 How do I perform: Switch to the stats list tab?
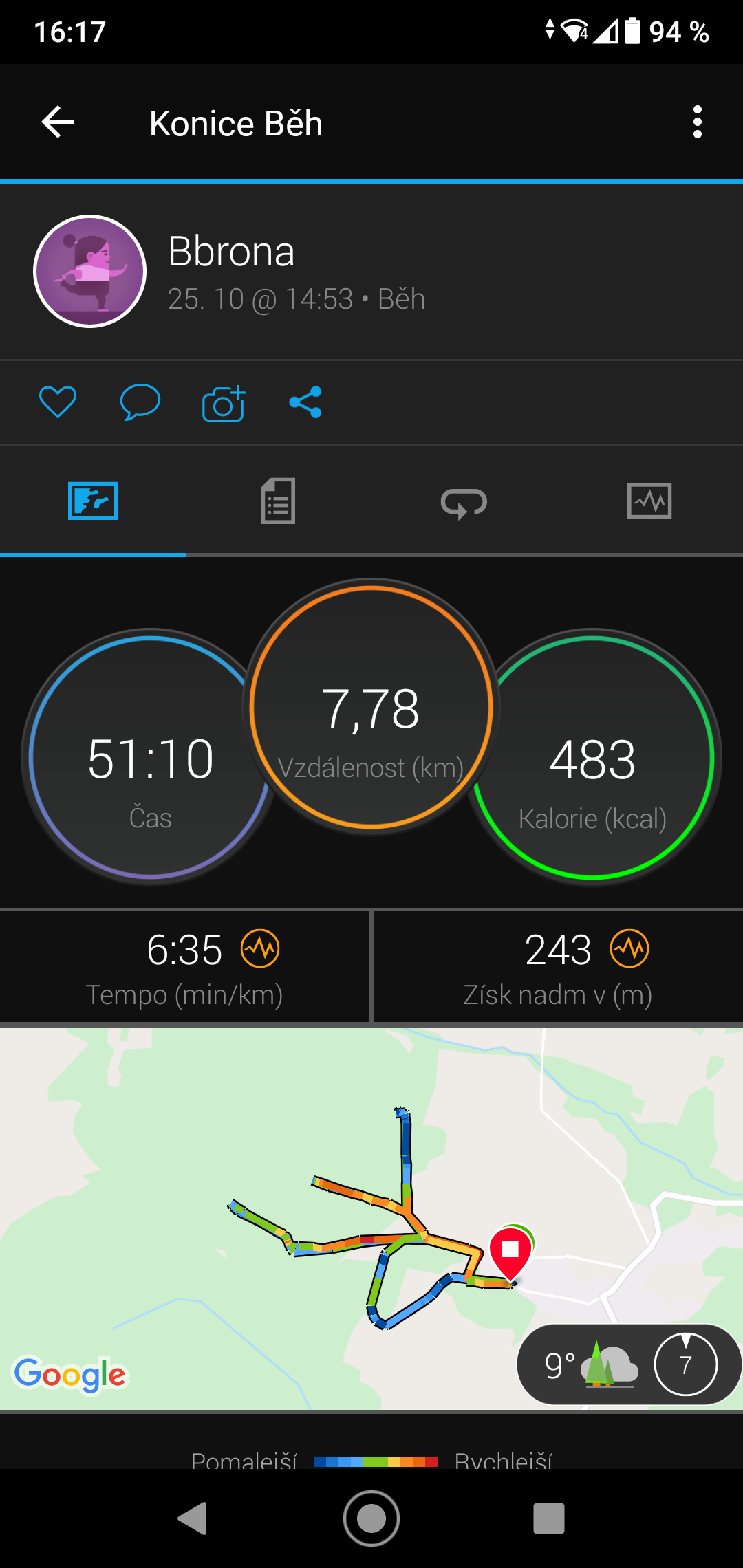(x=279, y=501)
